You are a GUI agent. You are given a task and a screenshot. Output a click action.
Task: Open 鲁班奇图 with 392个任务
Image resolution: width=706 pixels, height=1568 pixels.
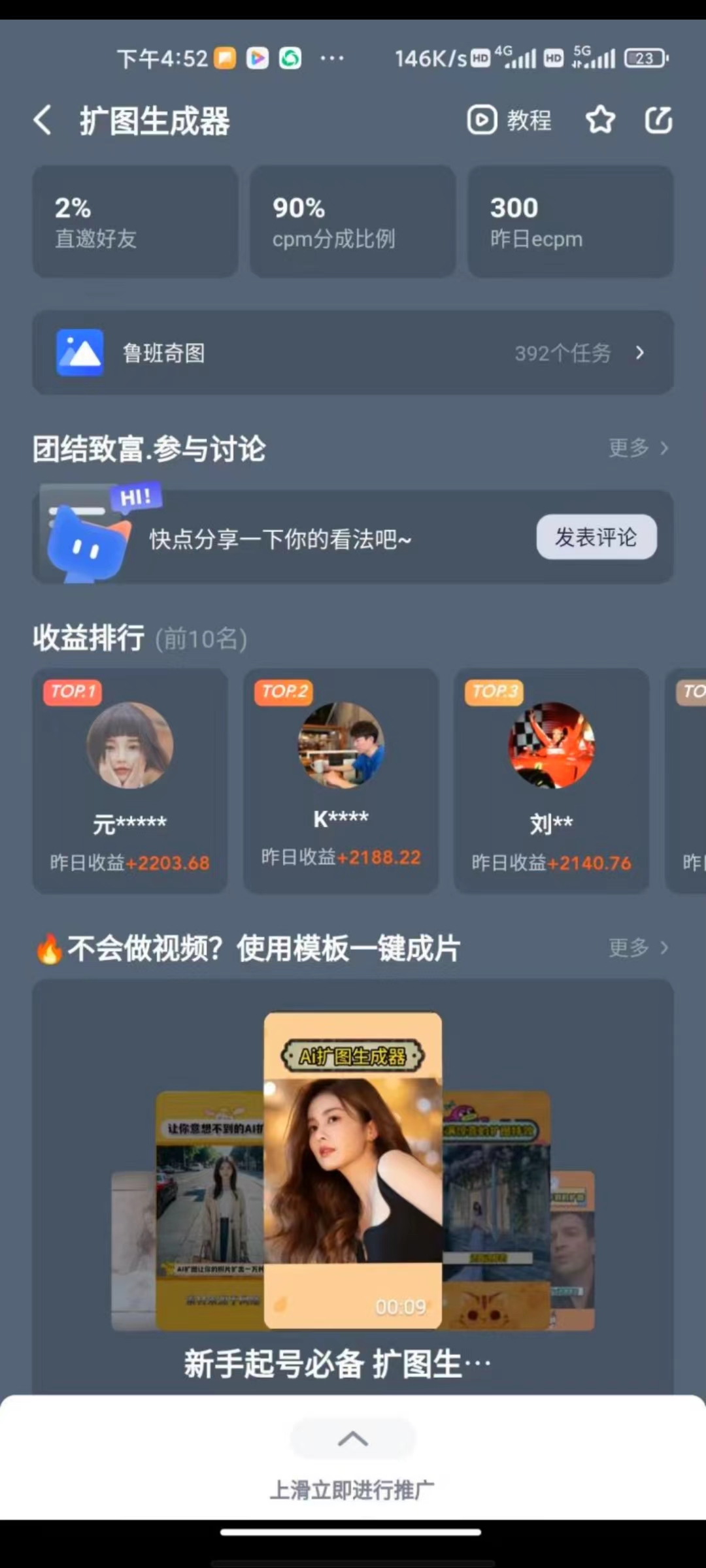coord(353,353)
